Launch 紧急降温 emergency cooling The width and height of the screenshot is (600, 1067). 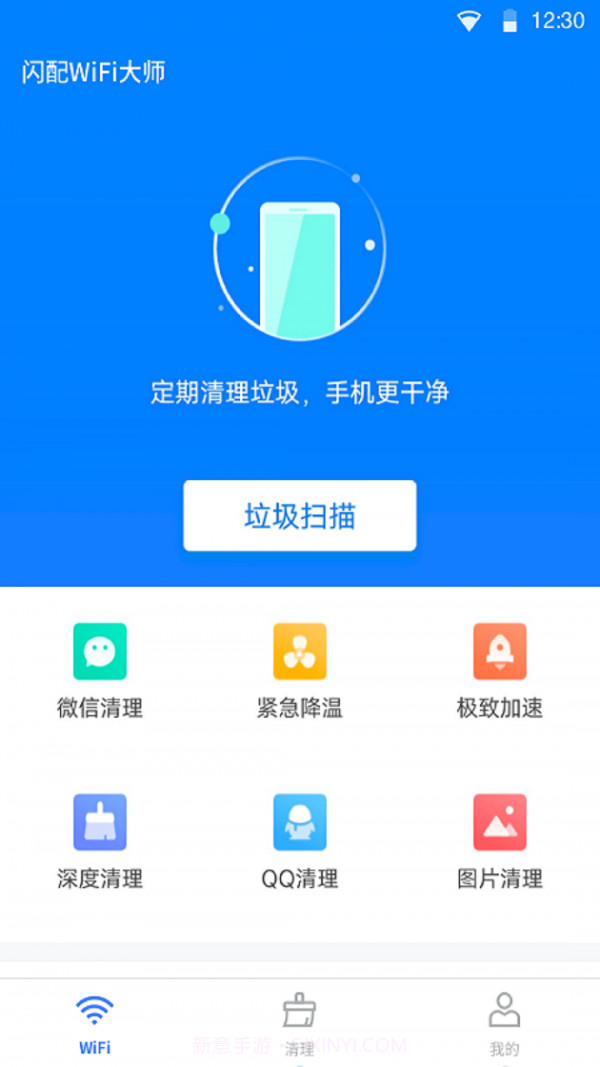tap(300, 670)
